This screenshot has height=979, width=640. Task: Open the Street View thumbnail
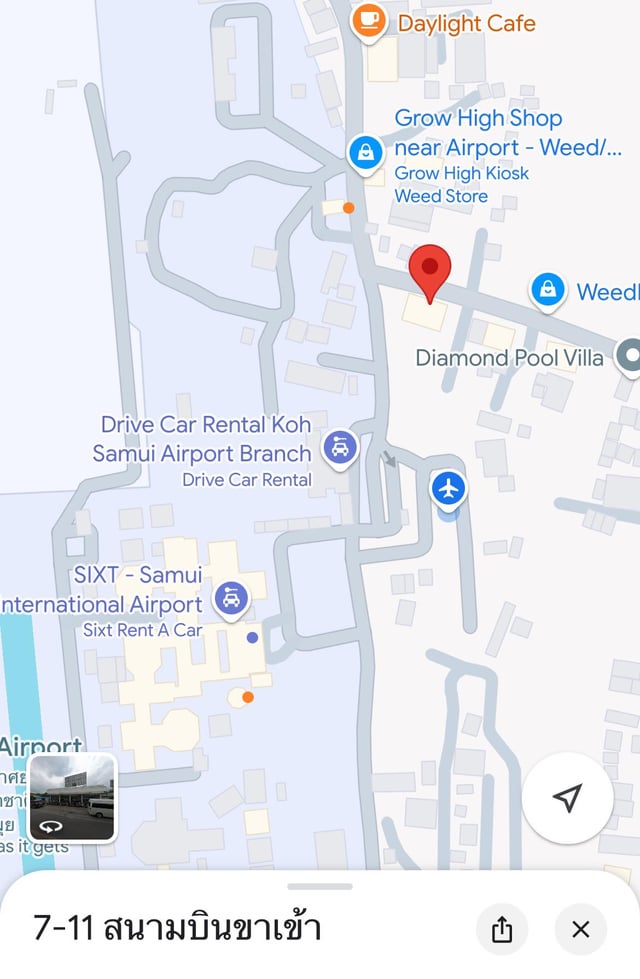tap(73, 797)
